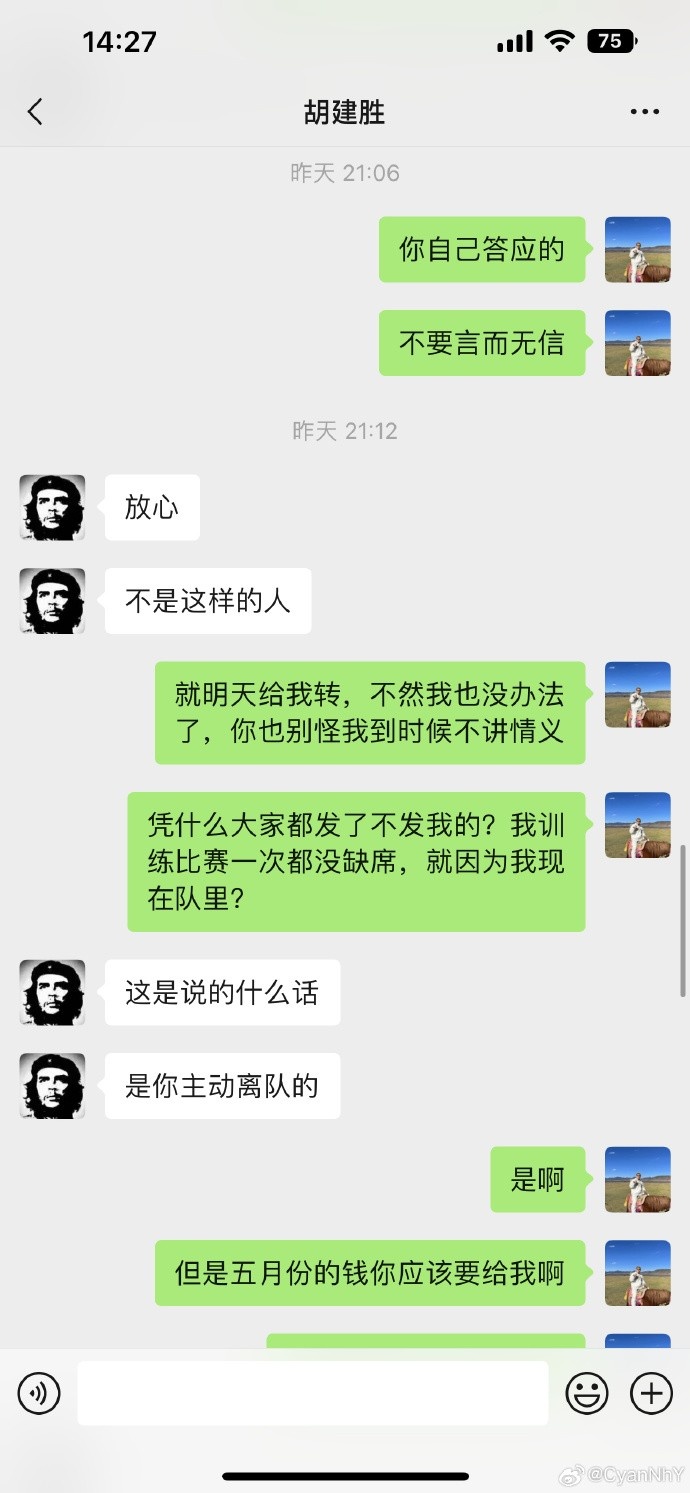Go back from the 胡建胜 chat
The width and height of the screenshot is (690, 1493).
(35, 112)
